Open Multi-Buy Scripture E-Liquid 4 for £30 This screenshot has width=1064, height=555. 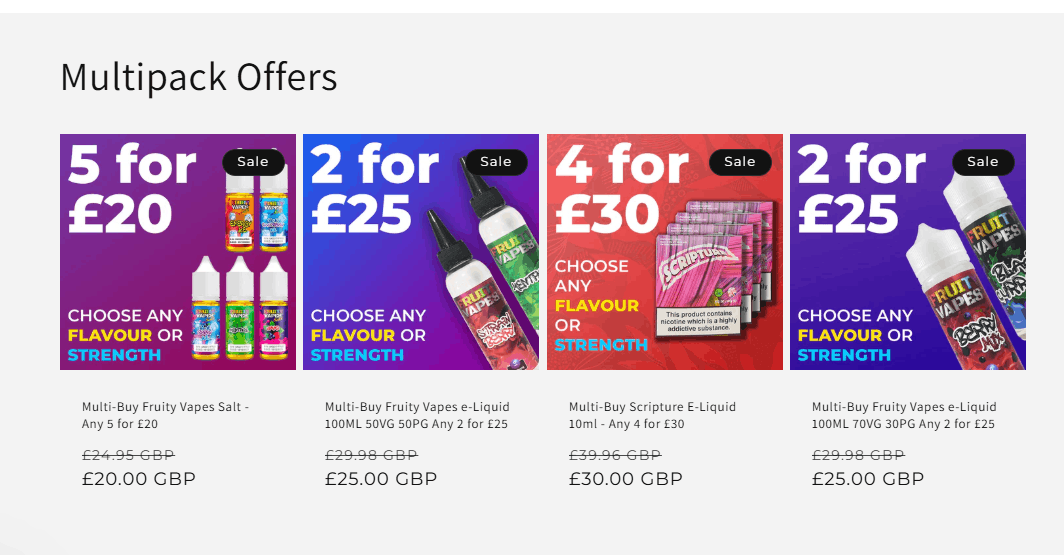(652, 415)
